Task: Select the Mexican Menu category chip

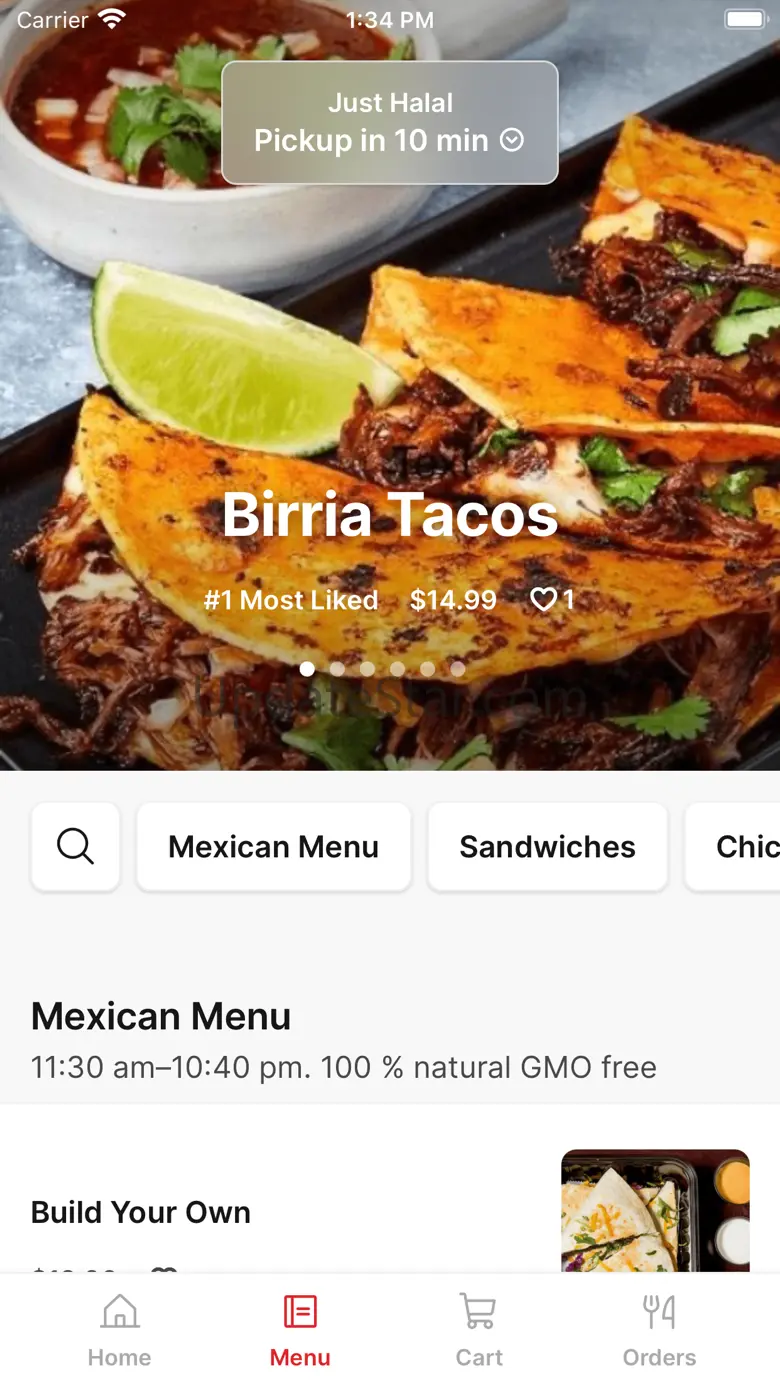Action: 273,847
